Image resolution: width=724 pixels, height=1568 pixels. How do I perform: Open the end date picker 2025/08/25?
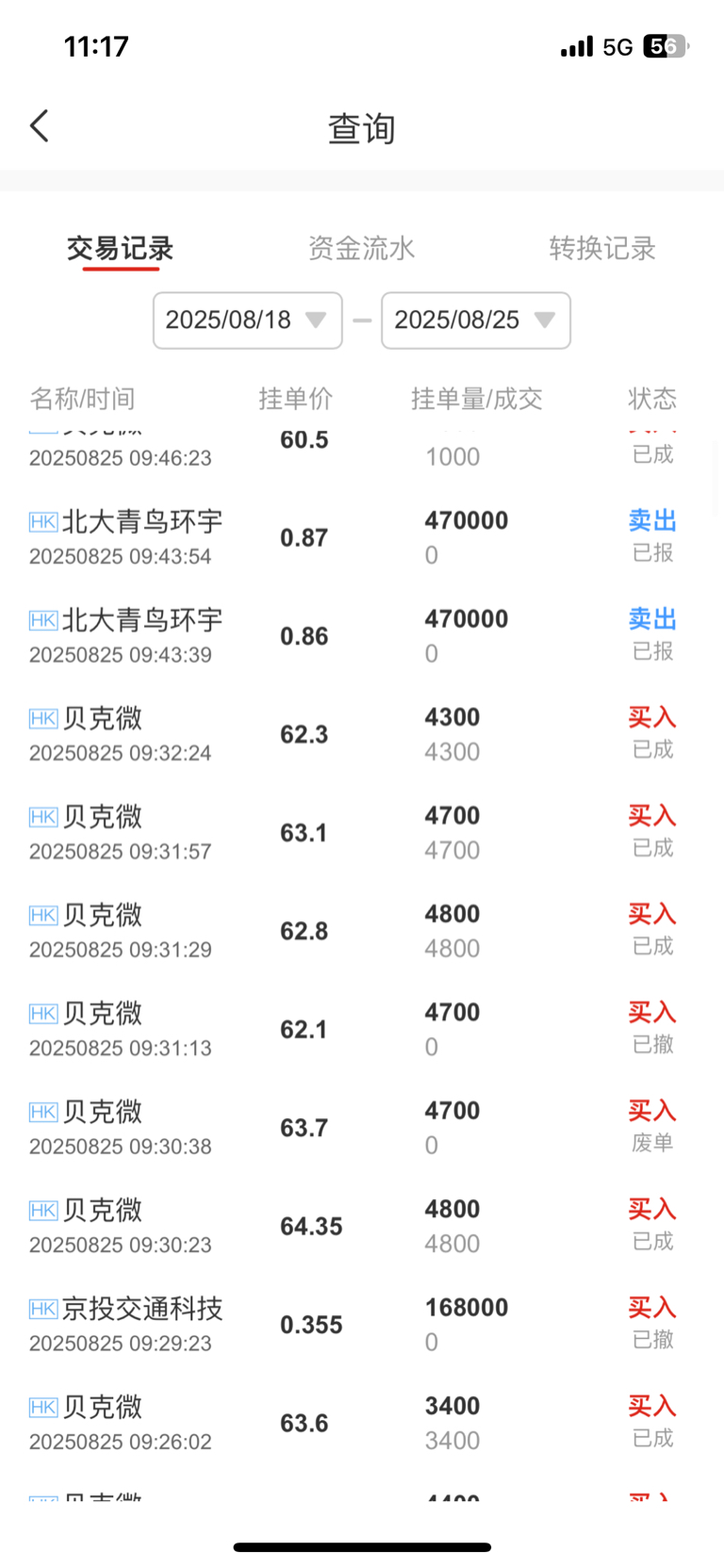(476, 321)
